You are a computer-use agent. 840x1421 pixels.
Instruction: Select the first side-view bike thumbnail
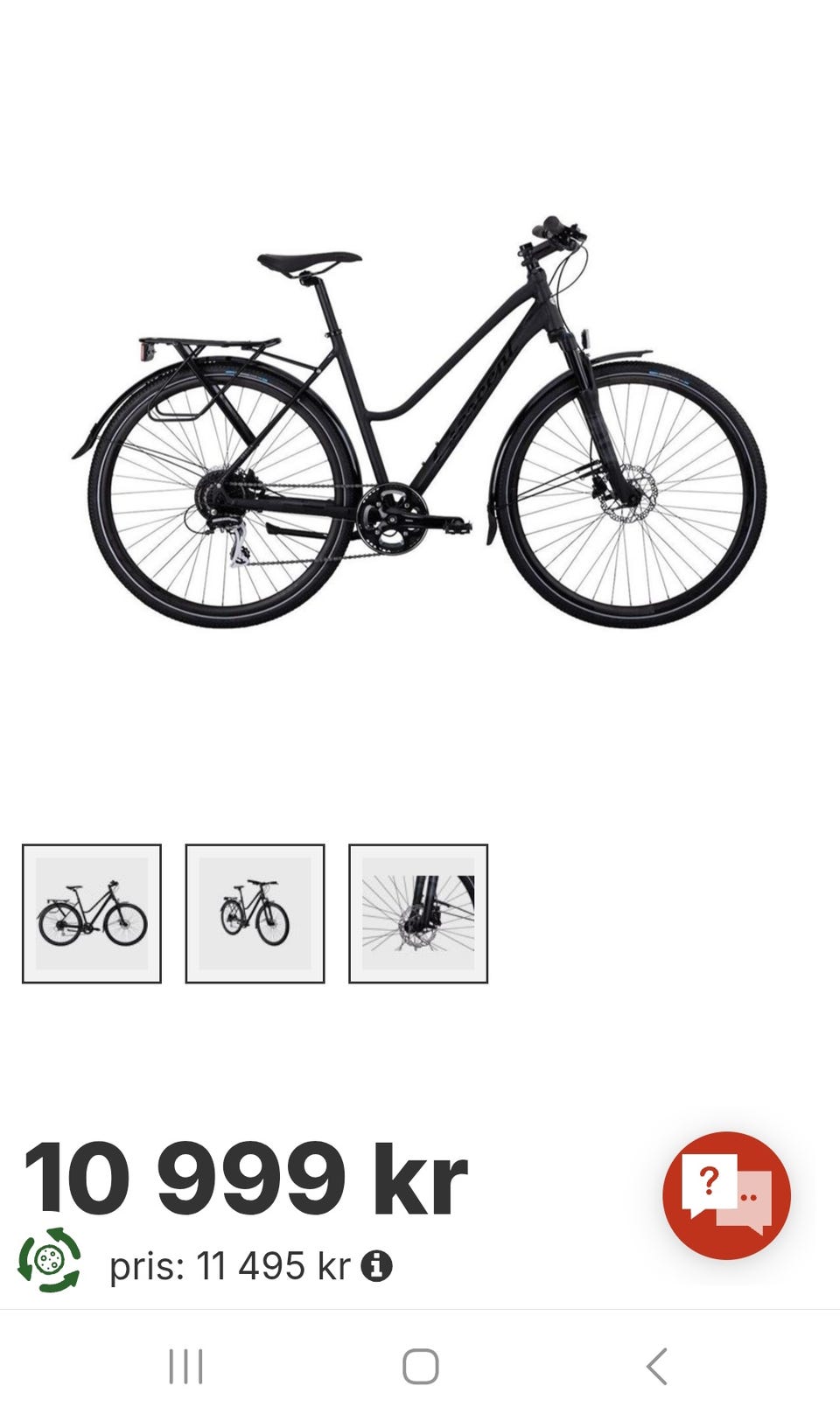pos(92,913)
